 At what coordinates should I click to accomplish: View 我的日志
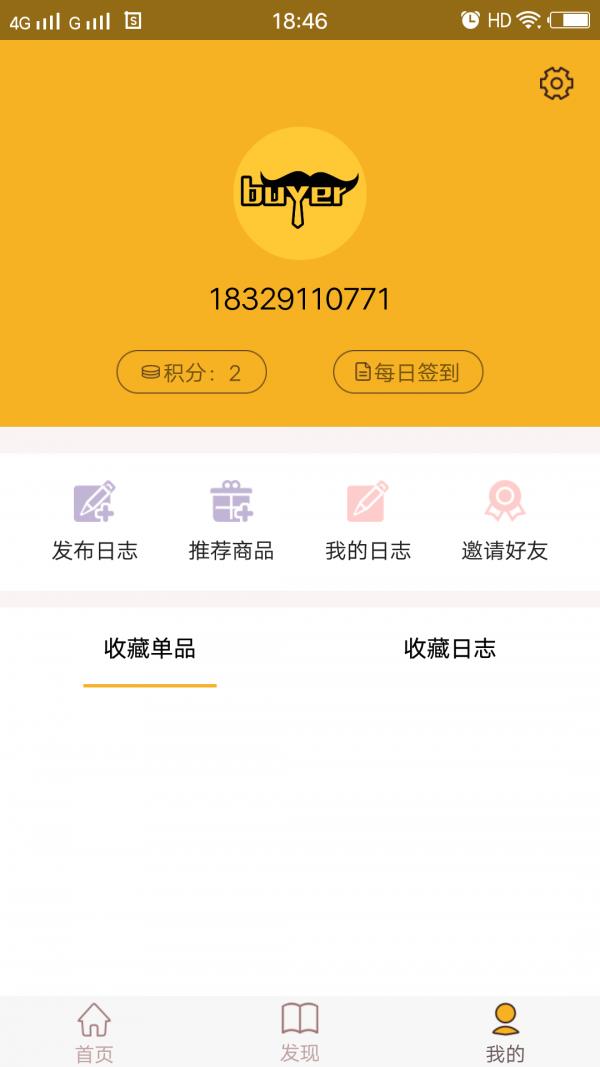coord(368,521)
